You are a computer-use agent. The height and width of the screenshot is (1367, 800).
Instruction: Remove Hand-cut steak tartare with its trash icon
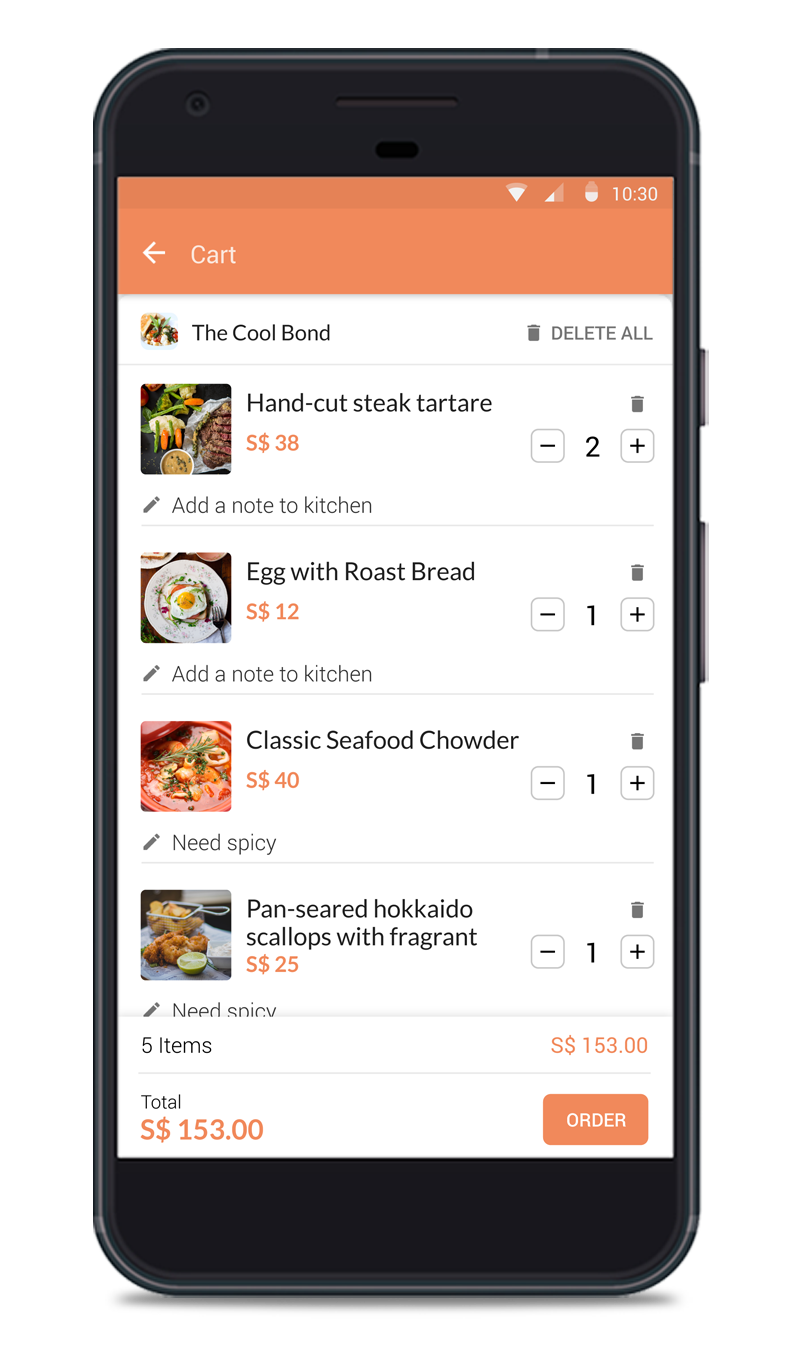coord(637,404)
